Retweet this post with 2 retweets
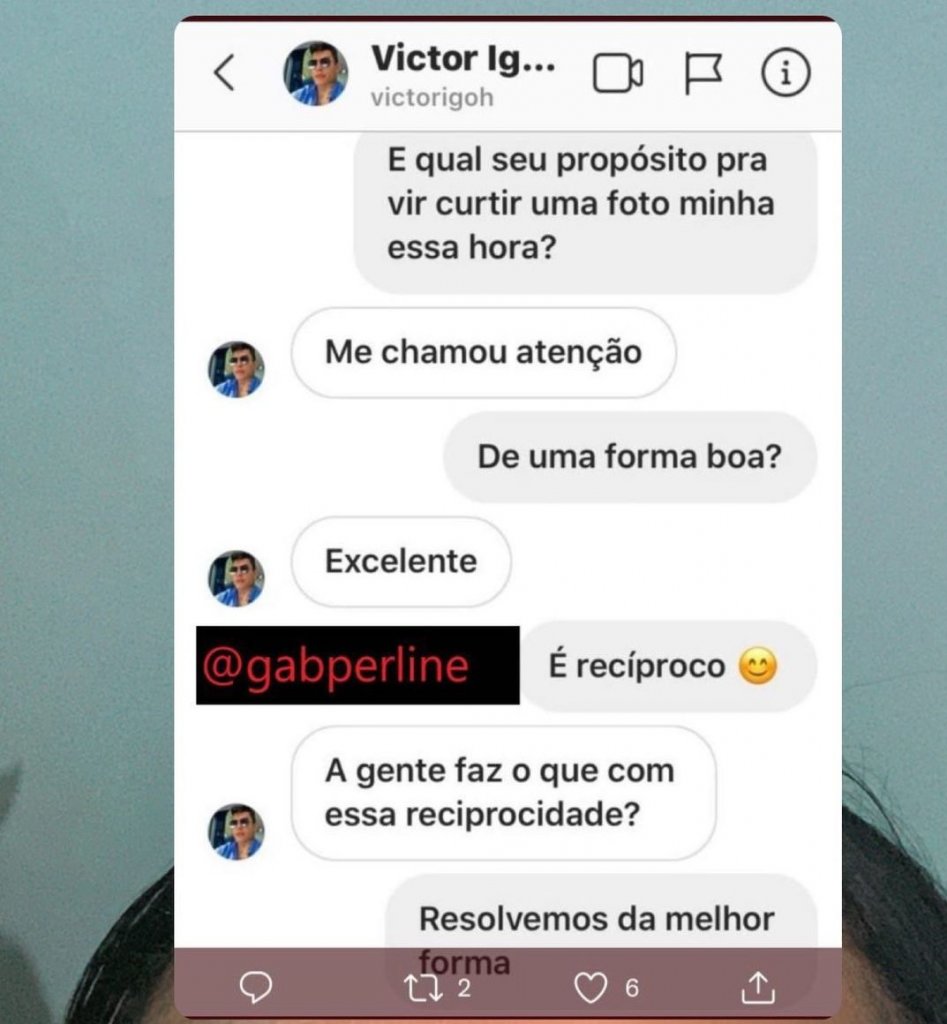This screenshot has height=1024, width=947. point(418,988)
